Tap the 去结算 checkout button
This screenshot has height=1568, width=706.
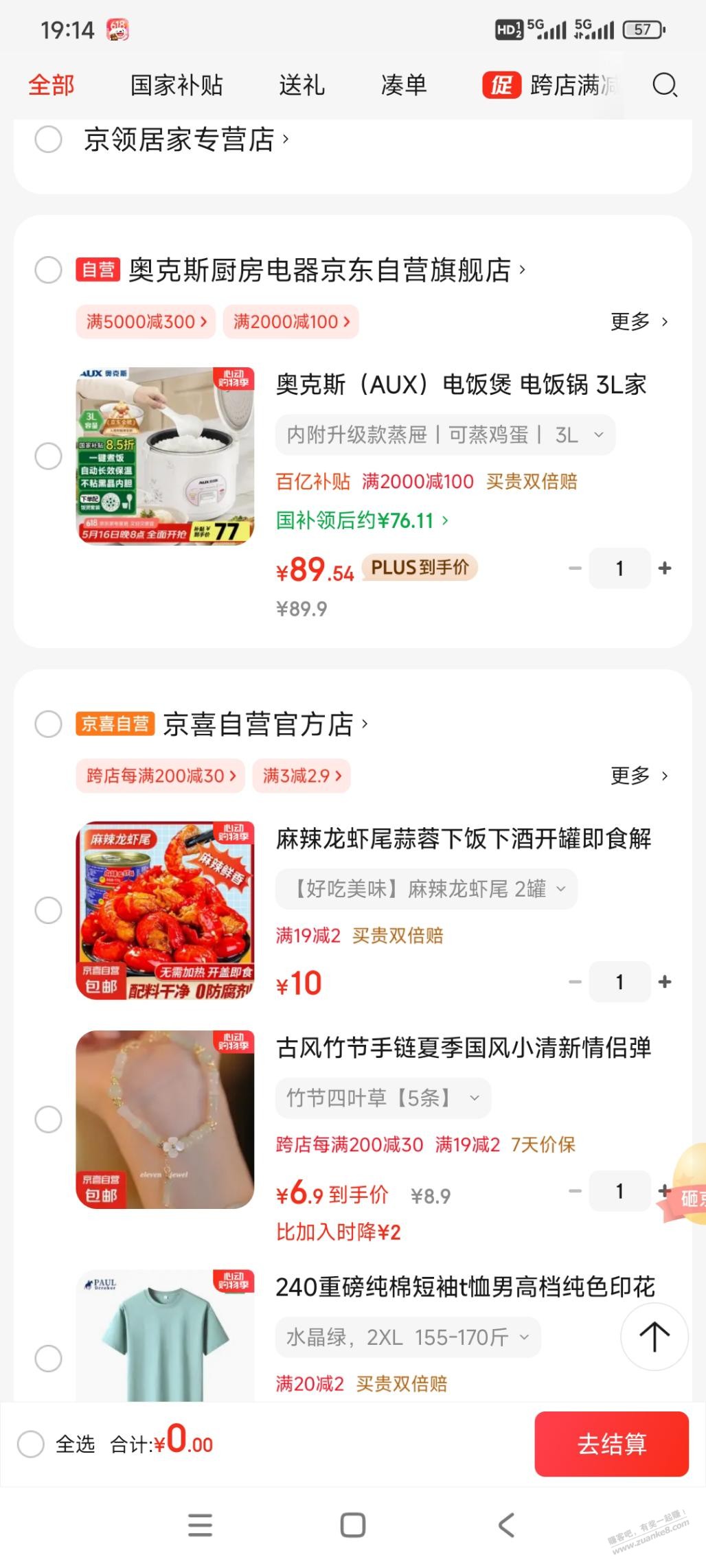pos(611,1444)
